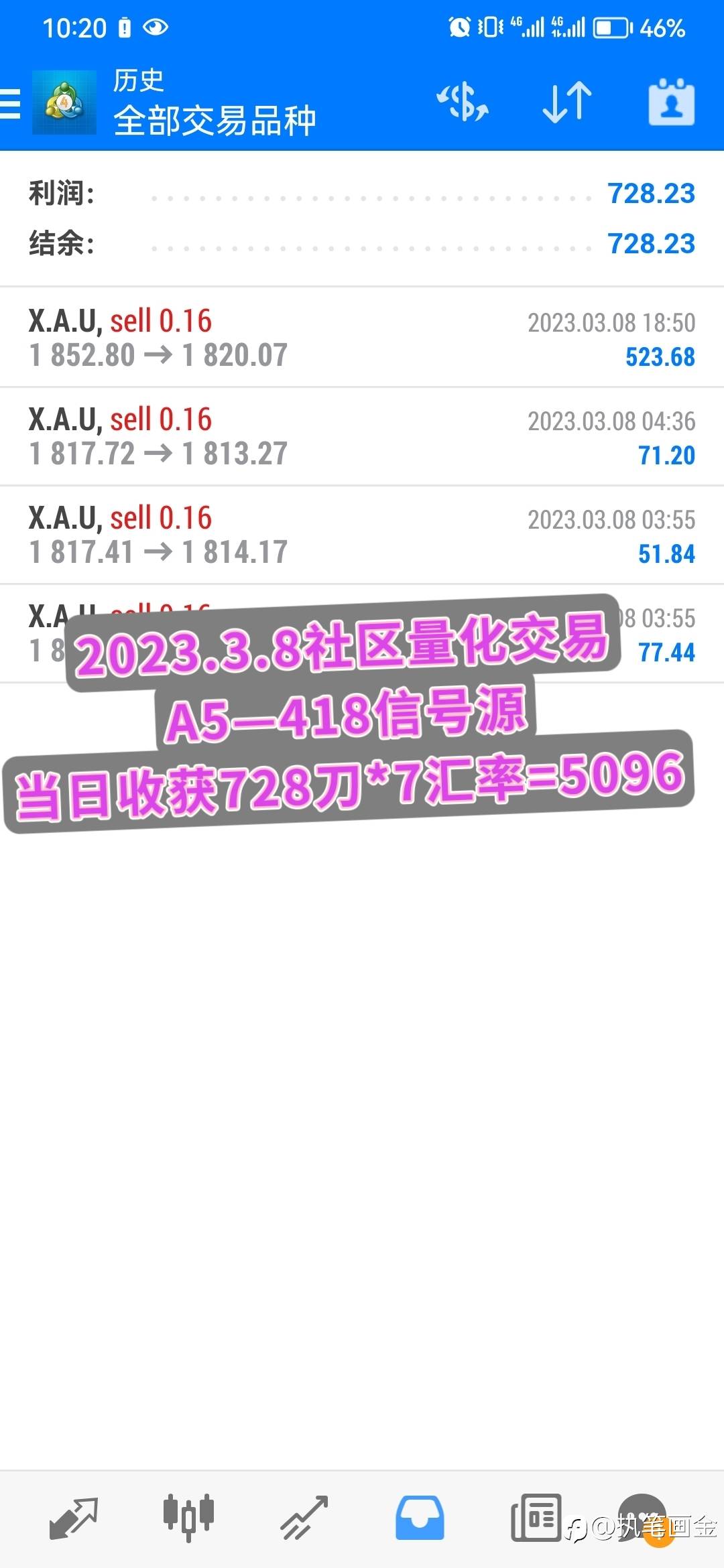Switch to the candlestick Chart tab
Screen dimensions: 724x1568
tap(188, 1516)
